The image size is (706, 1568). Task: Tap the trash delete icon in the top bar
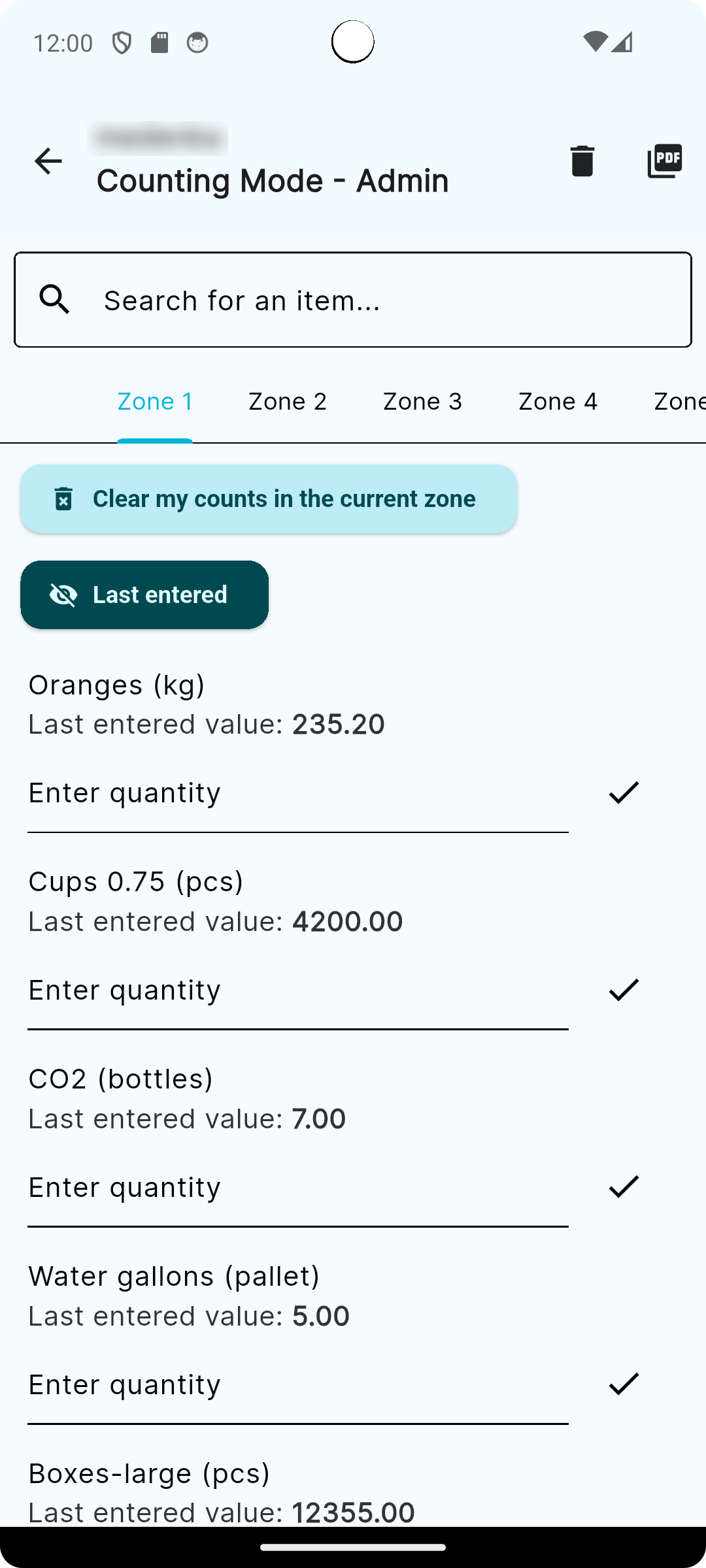coord(581,161)
